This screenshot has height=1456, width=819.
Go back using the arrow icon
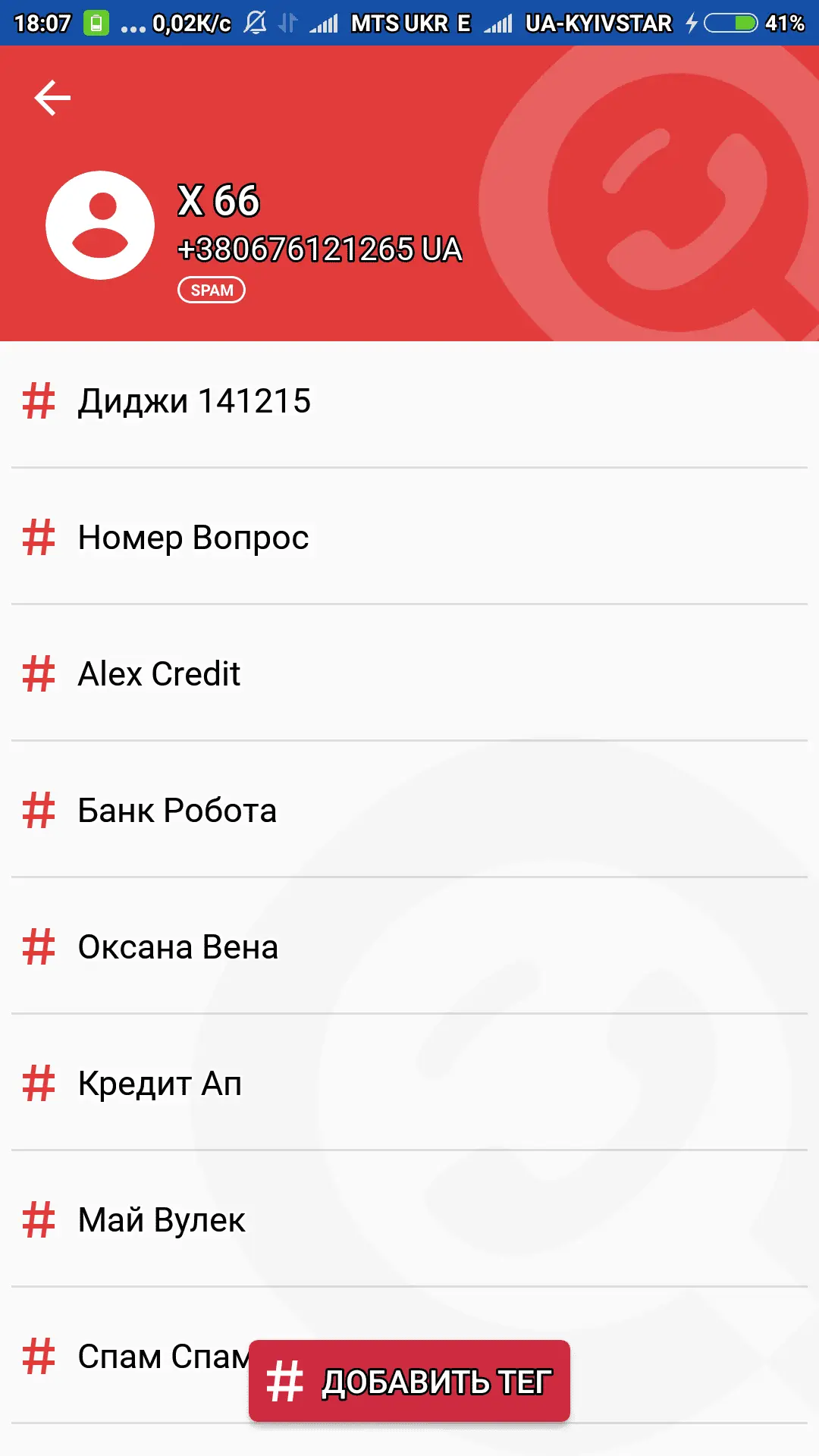click(52, 98)
